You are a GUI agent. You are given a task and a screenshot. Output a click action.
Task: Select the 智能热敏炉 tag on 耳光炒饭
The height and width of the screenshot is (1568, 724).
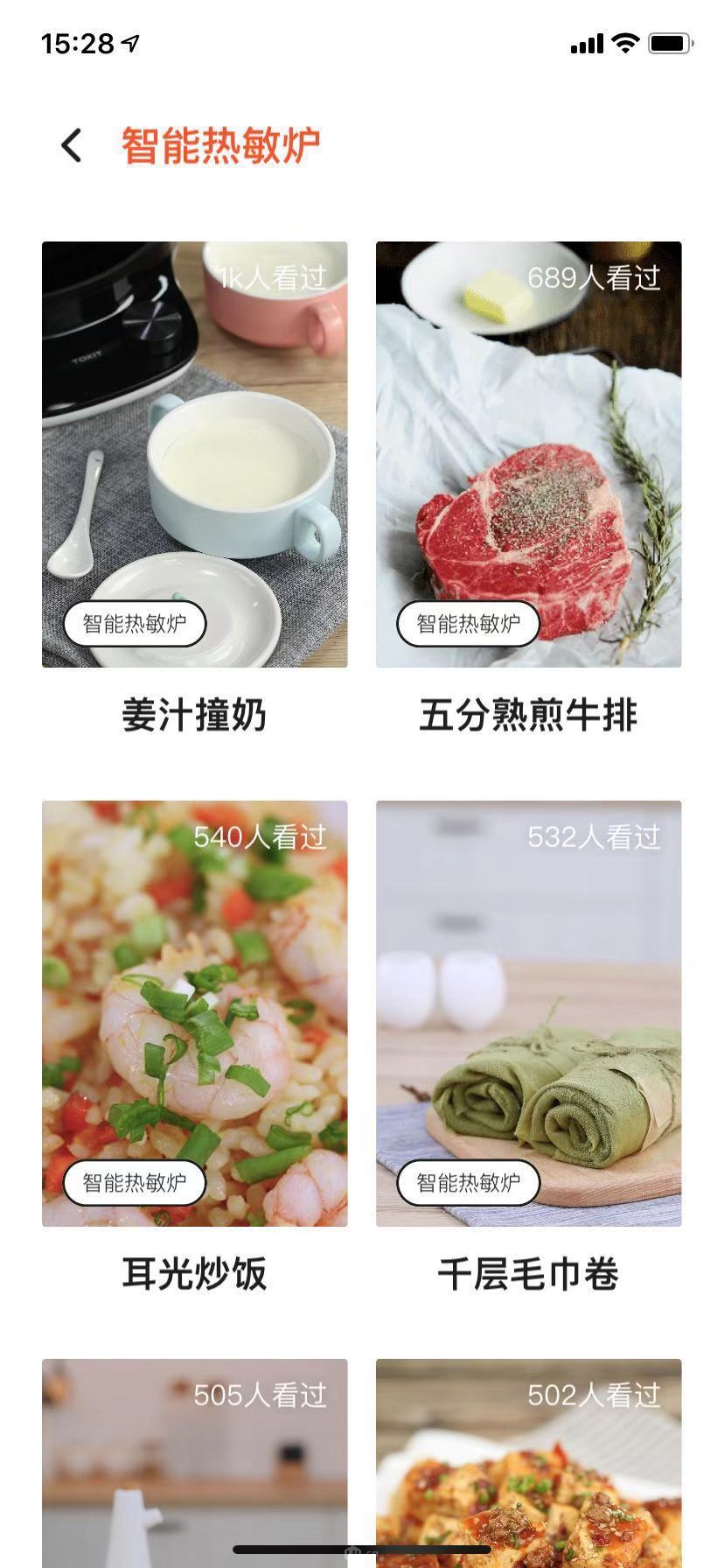[x=135, y=1183]
